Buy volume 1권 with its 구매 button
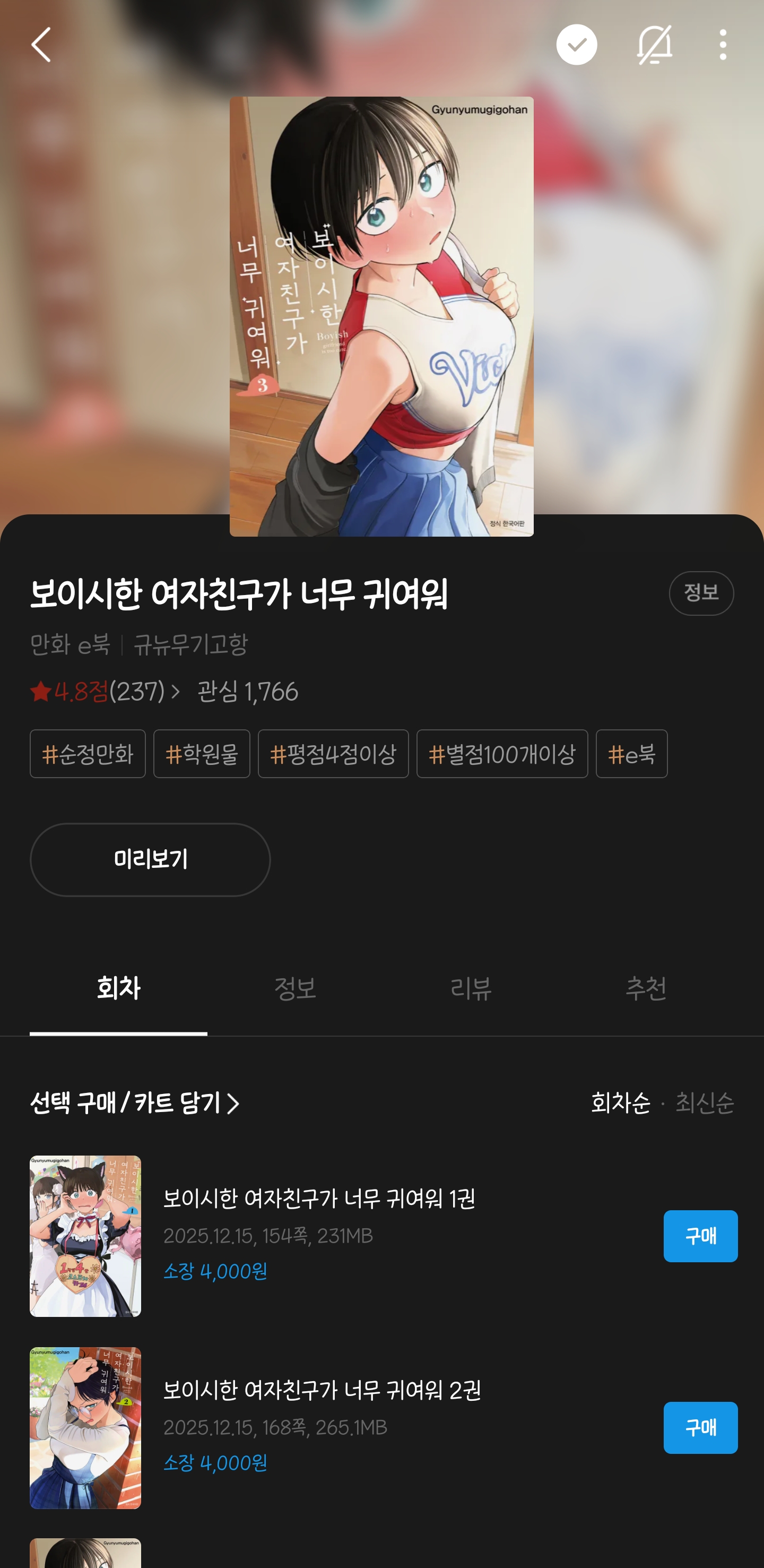The width and height of the screenshot is (764, 1568). [x=700, y=1236]
